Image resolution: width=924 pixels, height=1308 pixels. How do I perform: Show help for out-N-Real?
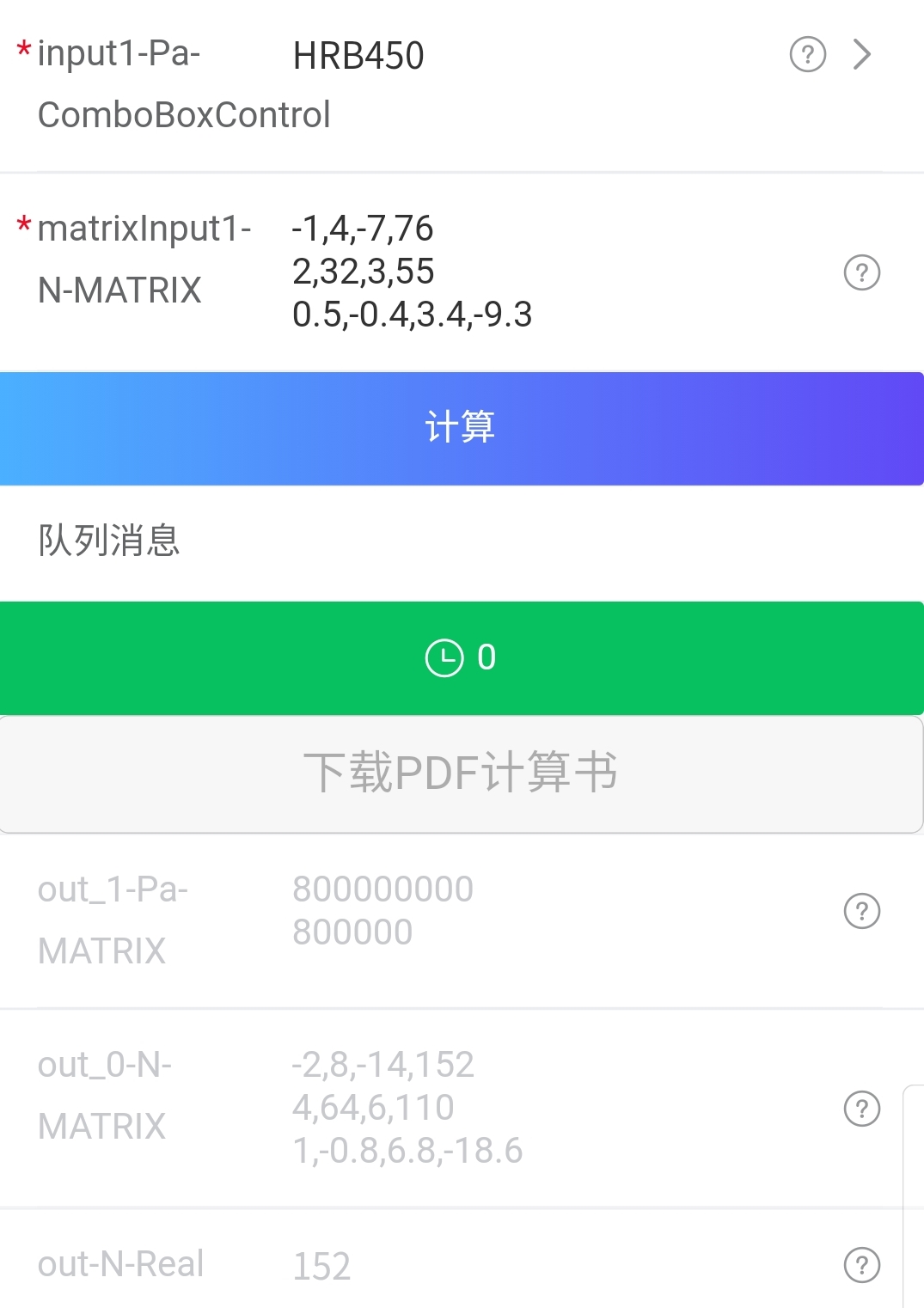(x=861, y=1265)
